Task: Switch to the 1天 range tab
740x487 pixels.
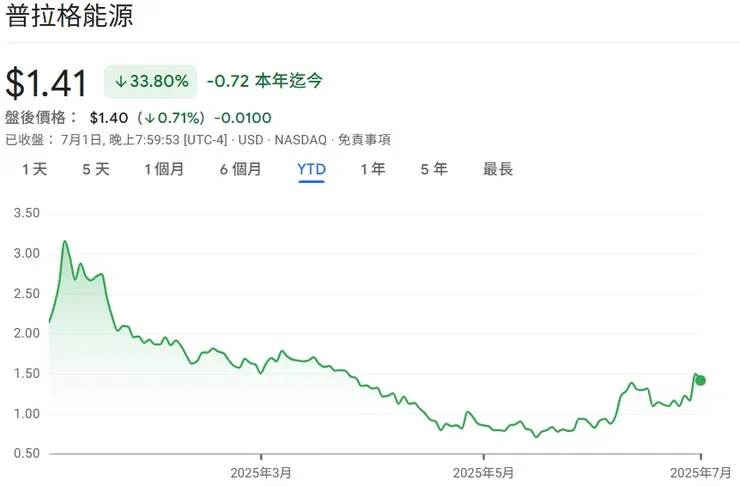Action: 35,170
